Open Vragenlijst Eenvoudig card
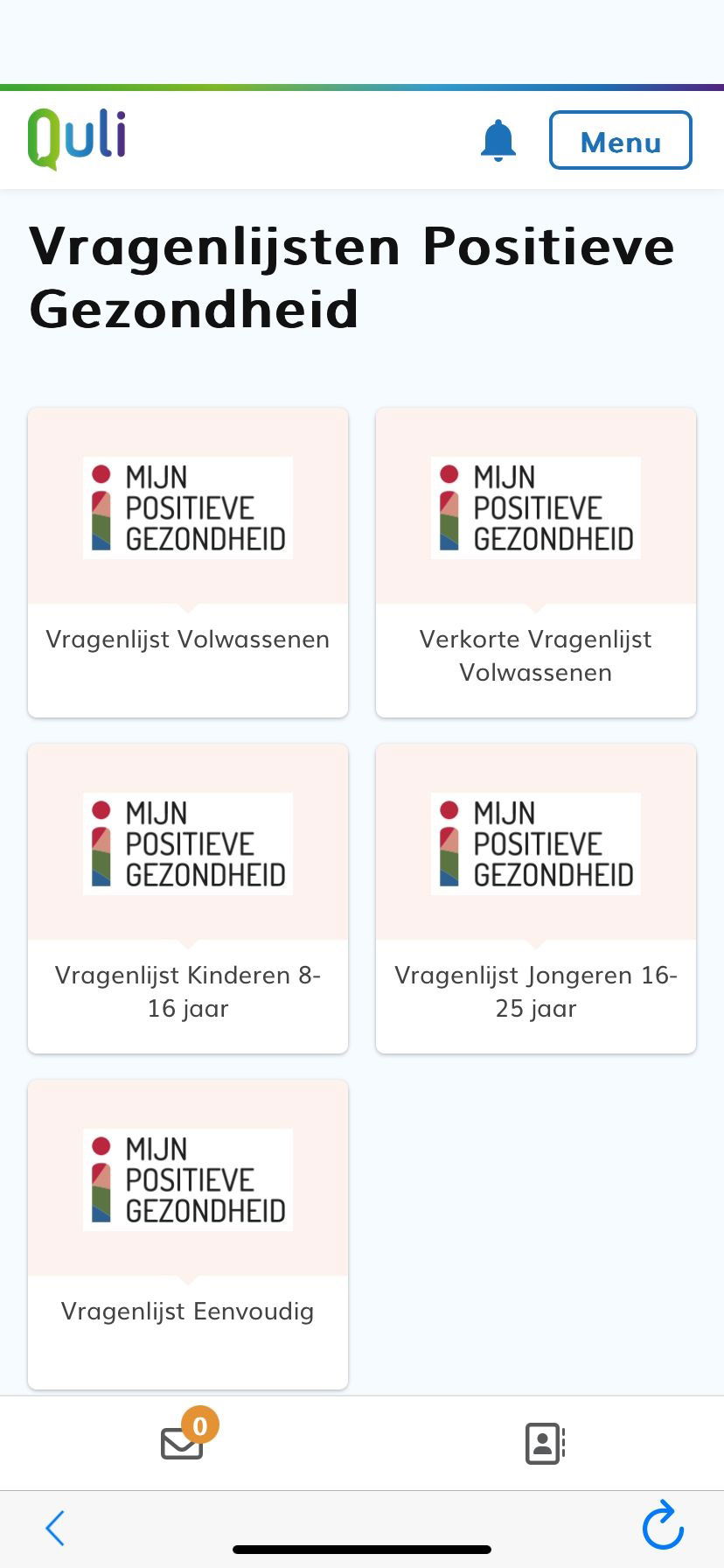 (x=188, y=1234)
